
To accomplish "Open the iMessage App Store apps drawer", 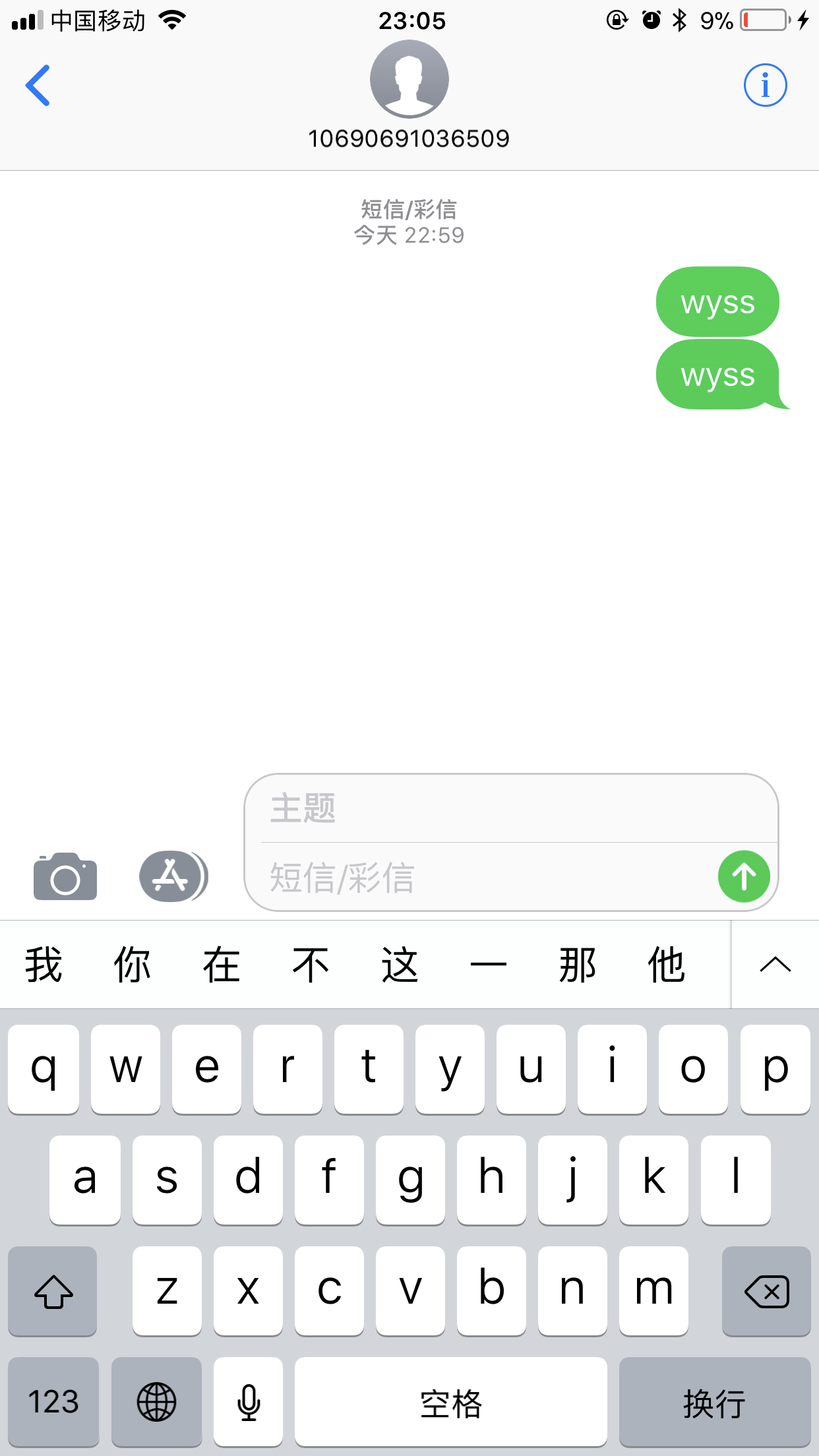I will pyautogui.click(x=172, y=876).
